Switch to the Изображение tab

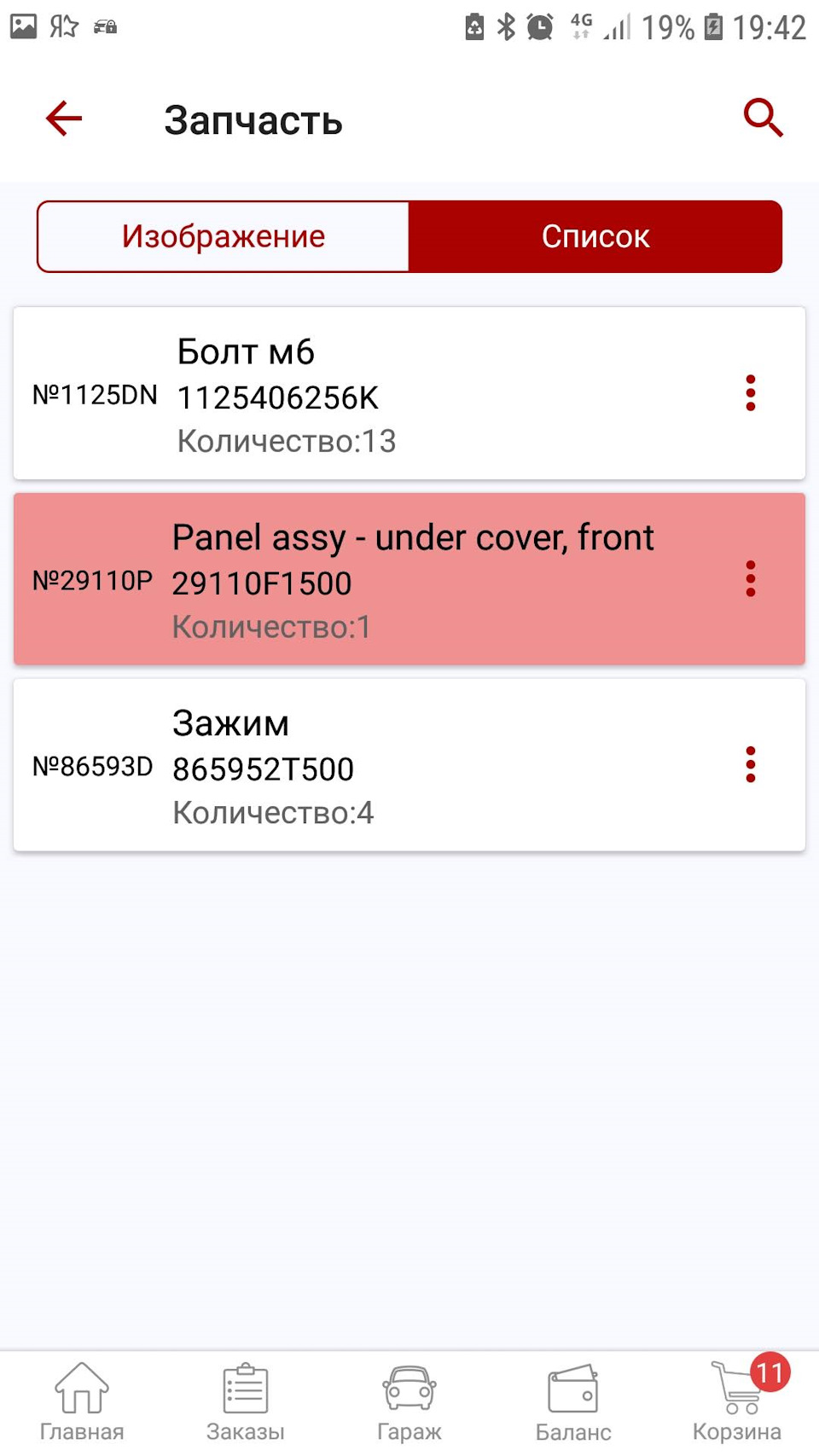[223, 236]
